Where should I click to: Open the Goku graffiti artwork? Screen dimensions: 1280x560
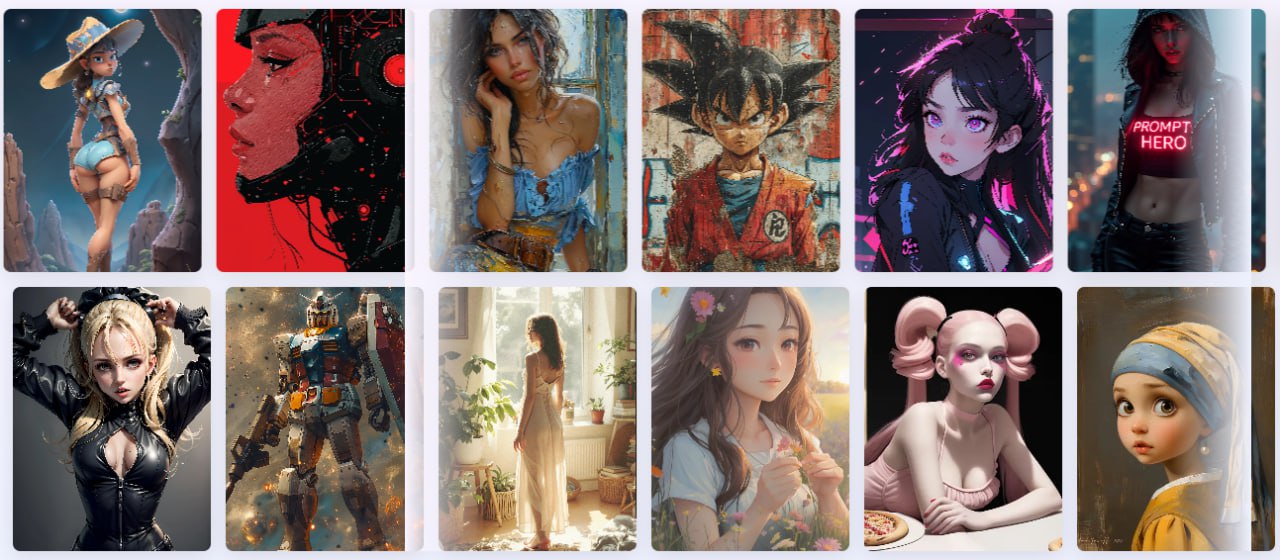(x=740, y=140)
